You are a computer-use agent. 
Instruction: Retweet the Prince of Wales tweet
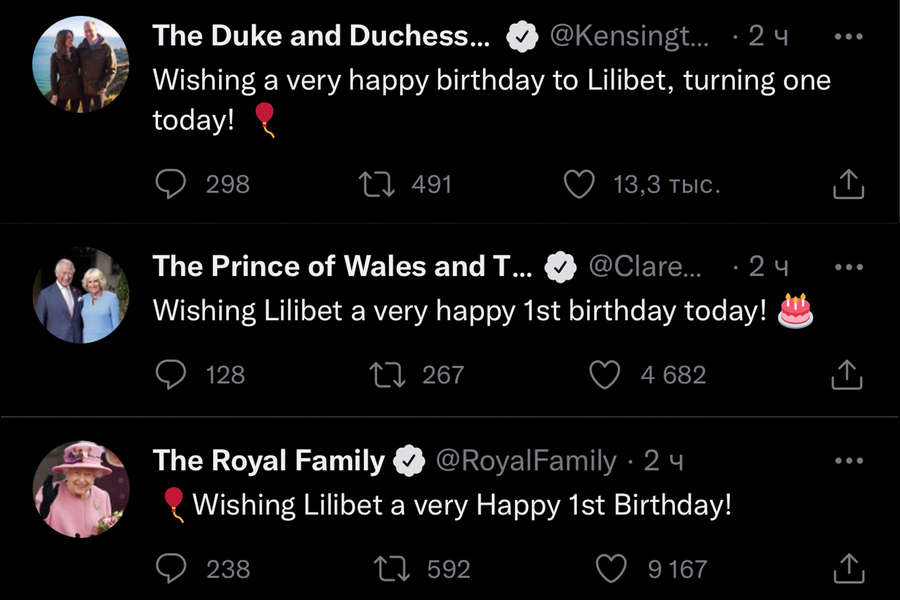[385, 375]
